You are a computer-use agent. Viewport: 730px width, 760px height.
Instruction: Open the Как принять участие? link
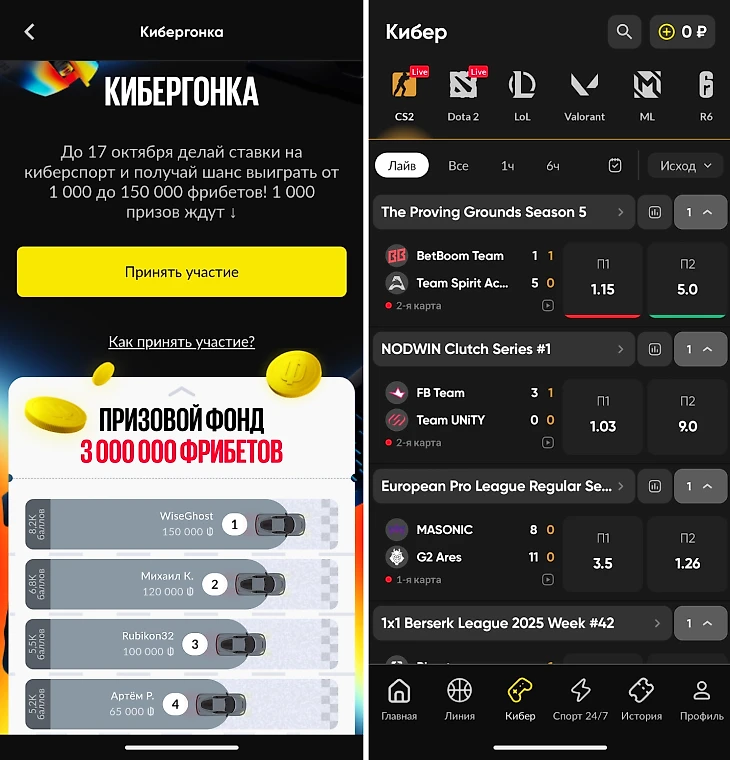(x=181, y=342)
